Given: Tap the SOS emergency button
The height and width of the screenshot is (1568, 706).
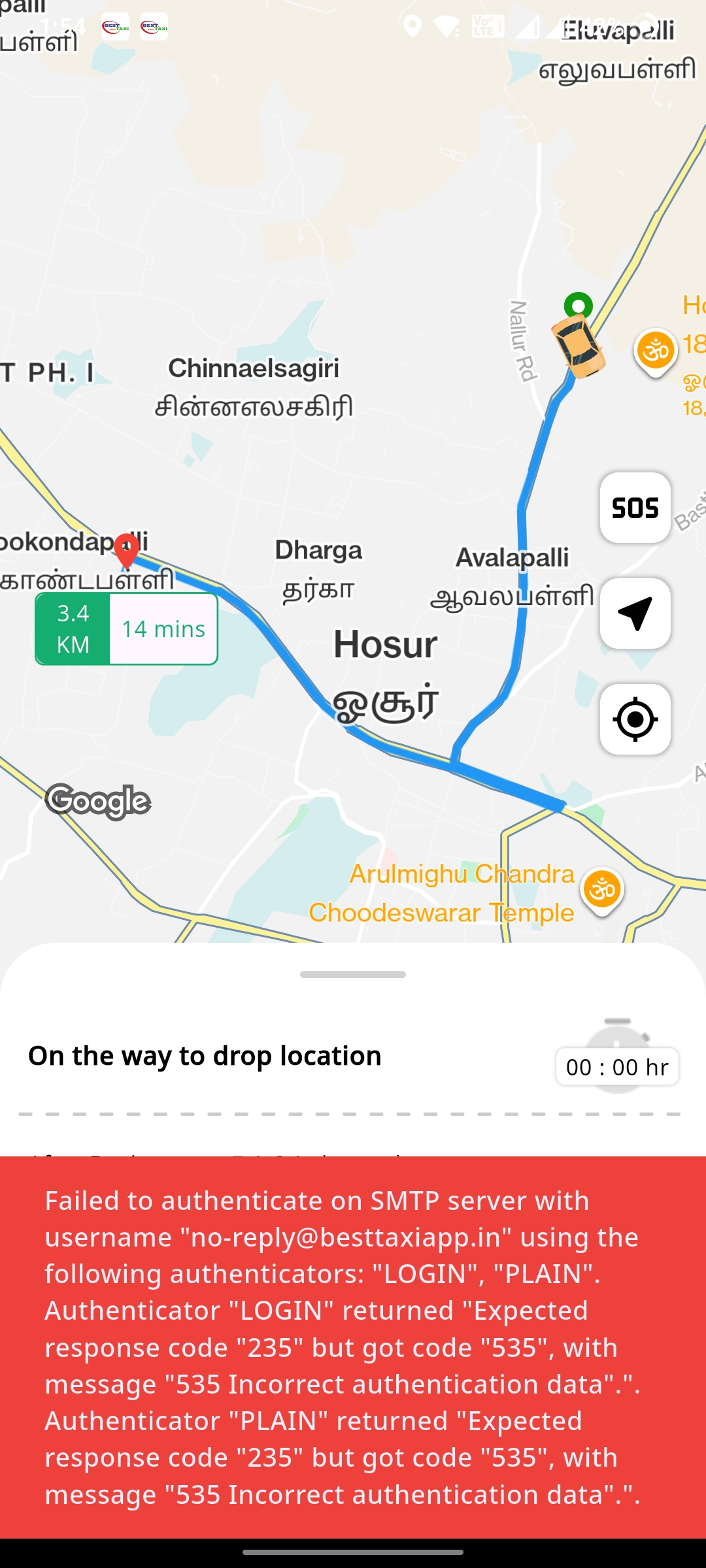Looking at the screenshot, I should click(x=635, y=508).
